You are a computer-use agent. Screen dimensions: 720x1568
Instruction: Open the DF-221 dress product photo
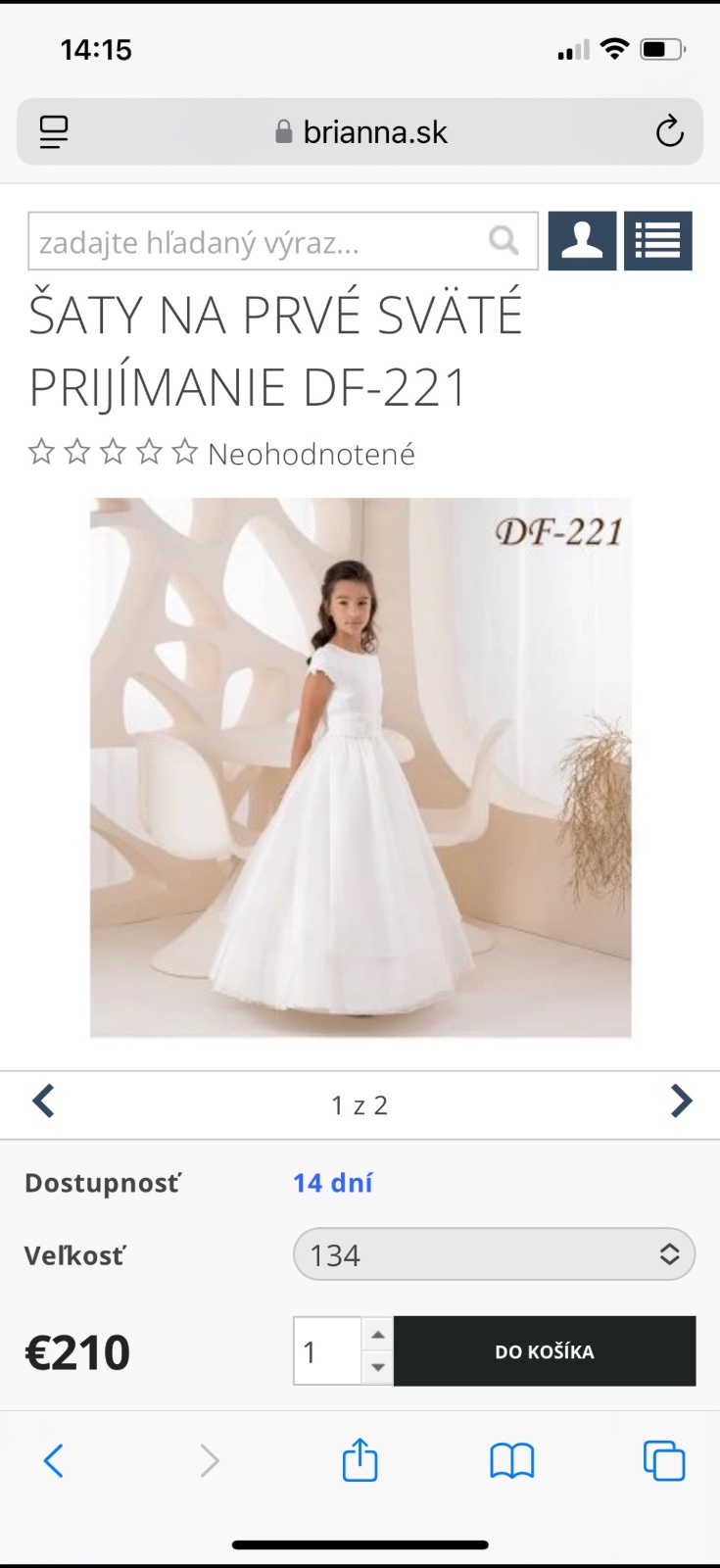pos(360,767)
